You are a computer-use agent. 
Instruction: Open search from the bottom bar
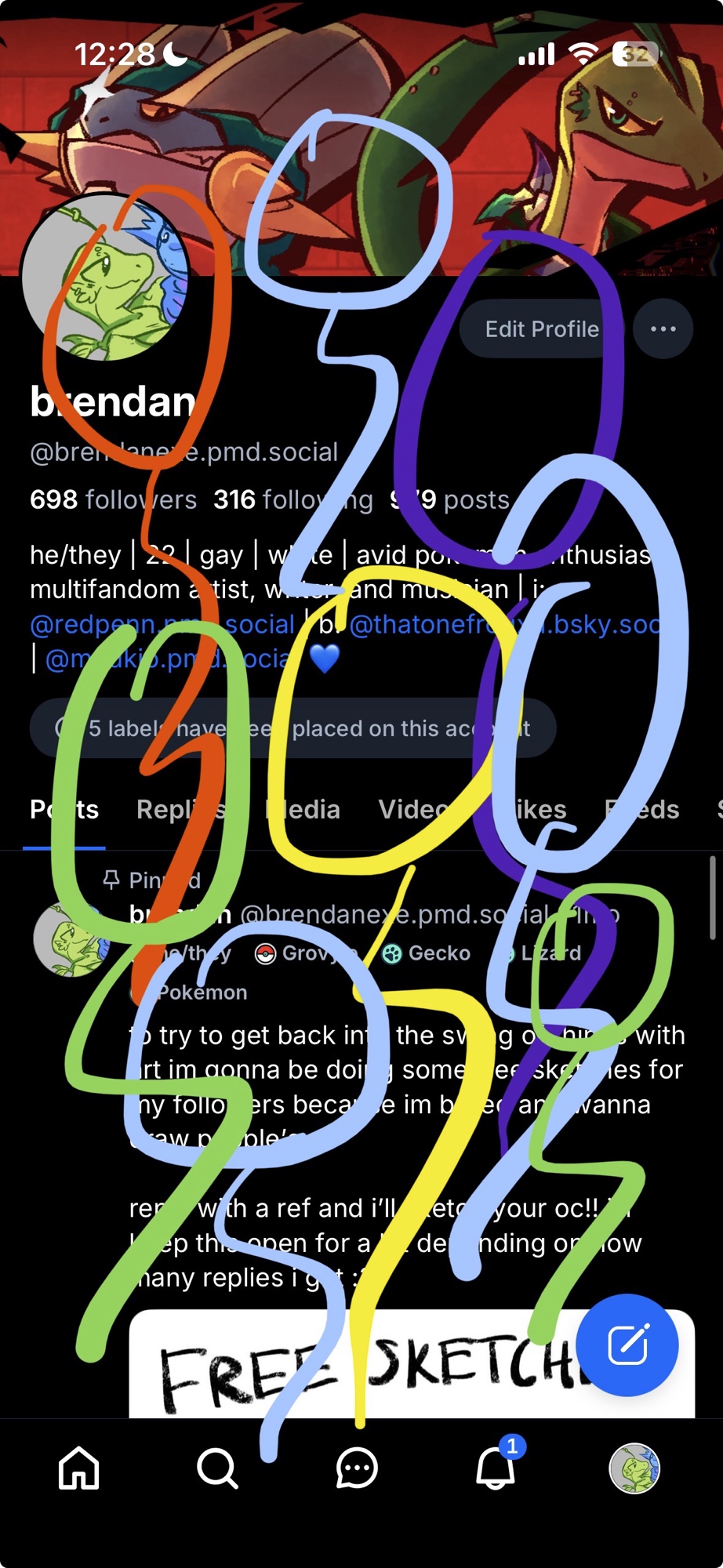pos(217,1468)
